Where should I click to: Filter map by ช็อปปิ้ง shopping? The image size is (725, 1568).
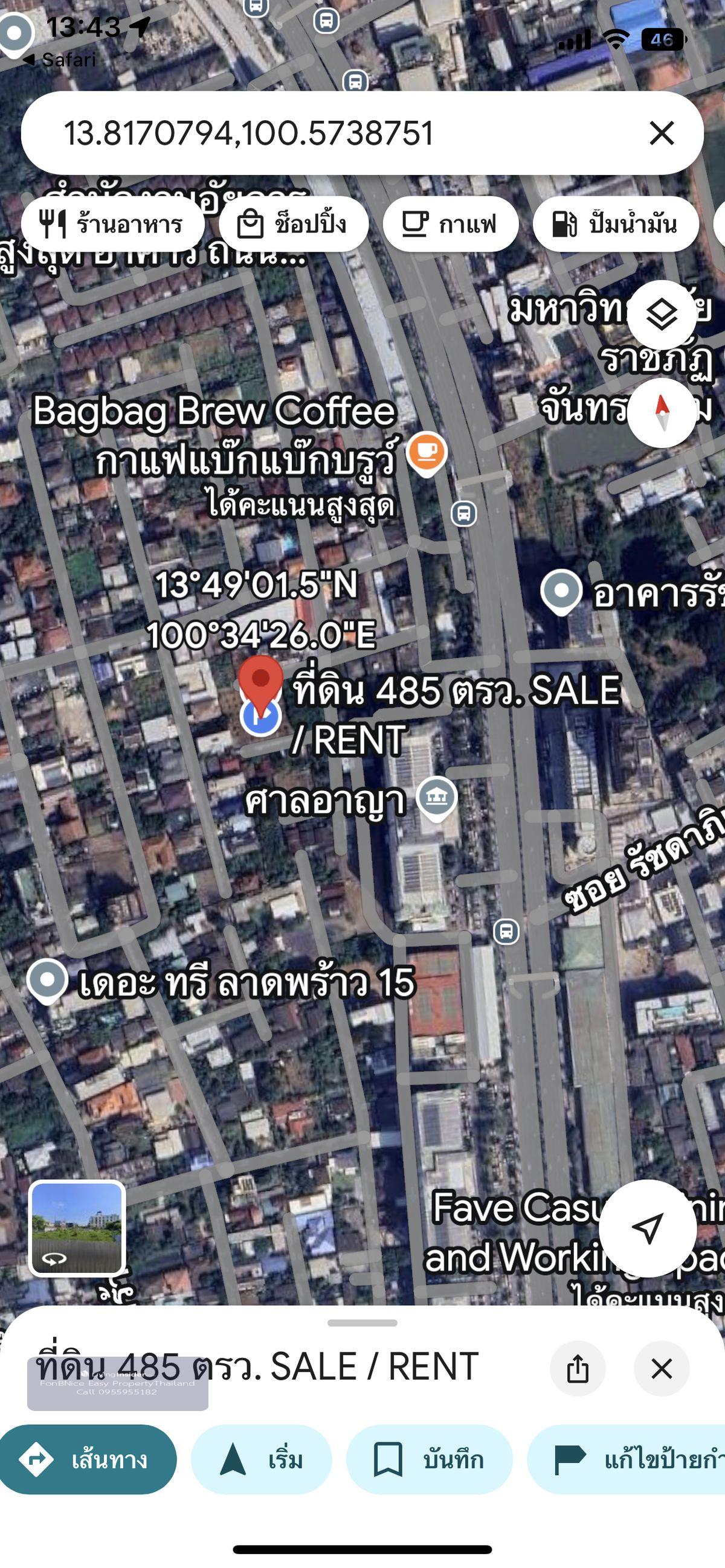294,224
